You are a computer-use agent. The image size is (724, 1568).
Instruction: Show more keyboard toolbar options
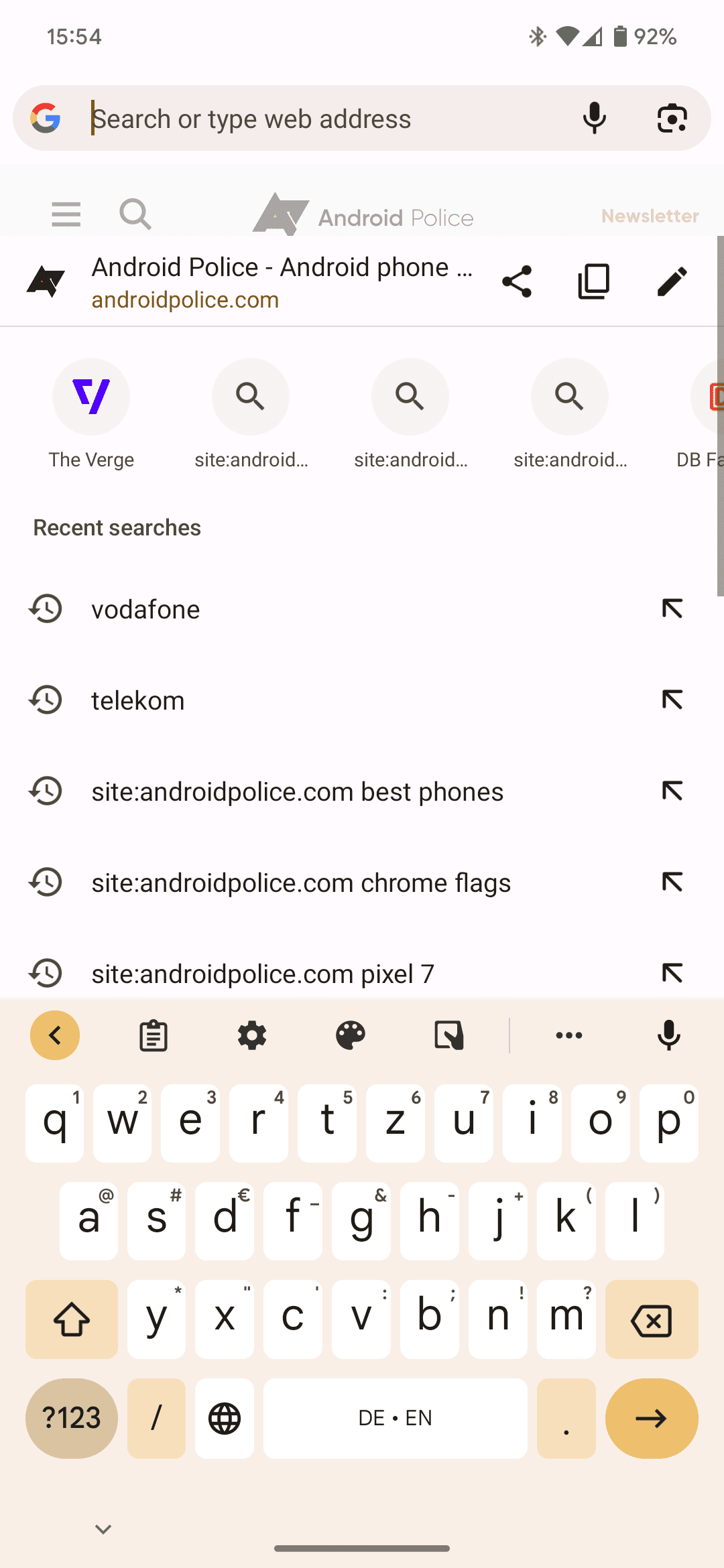(569, 1035)
